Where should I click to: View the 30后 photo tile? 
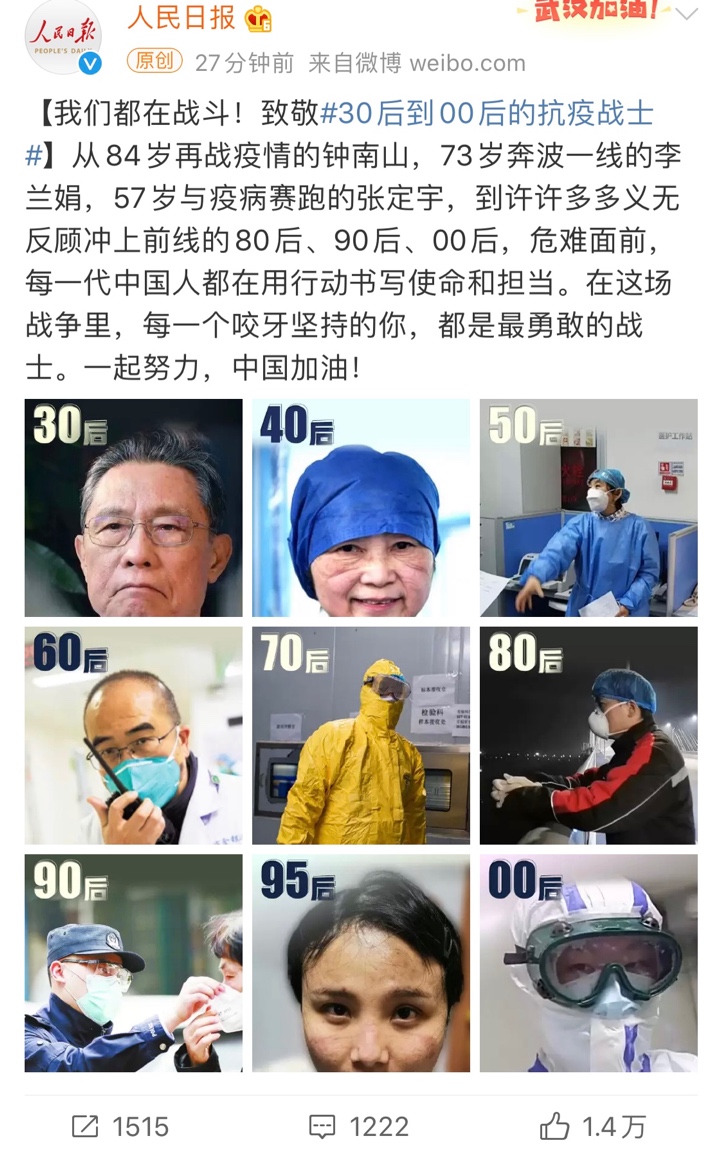(x=133, y=507)
